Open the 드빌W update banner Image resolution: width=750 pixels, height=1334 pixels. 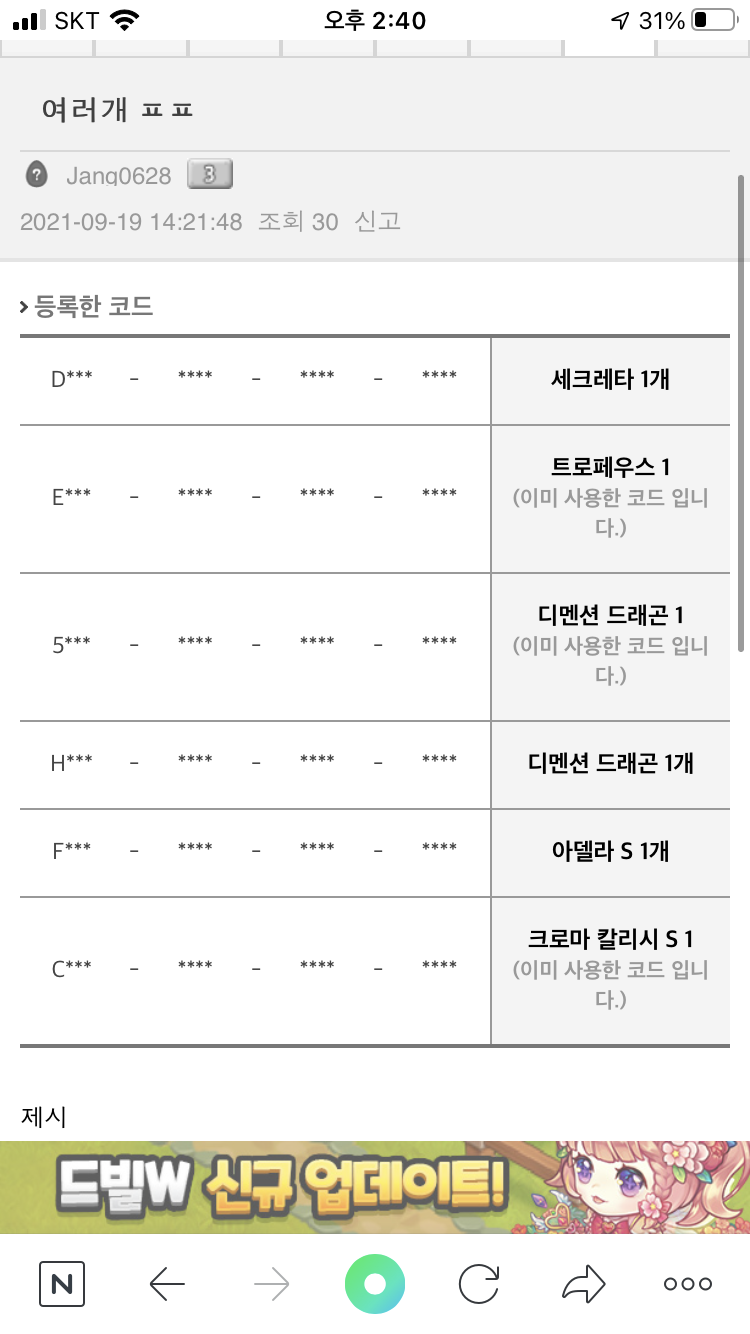(x=374, y=1187)
